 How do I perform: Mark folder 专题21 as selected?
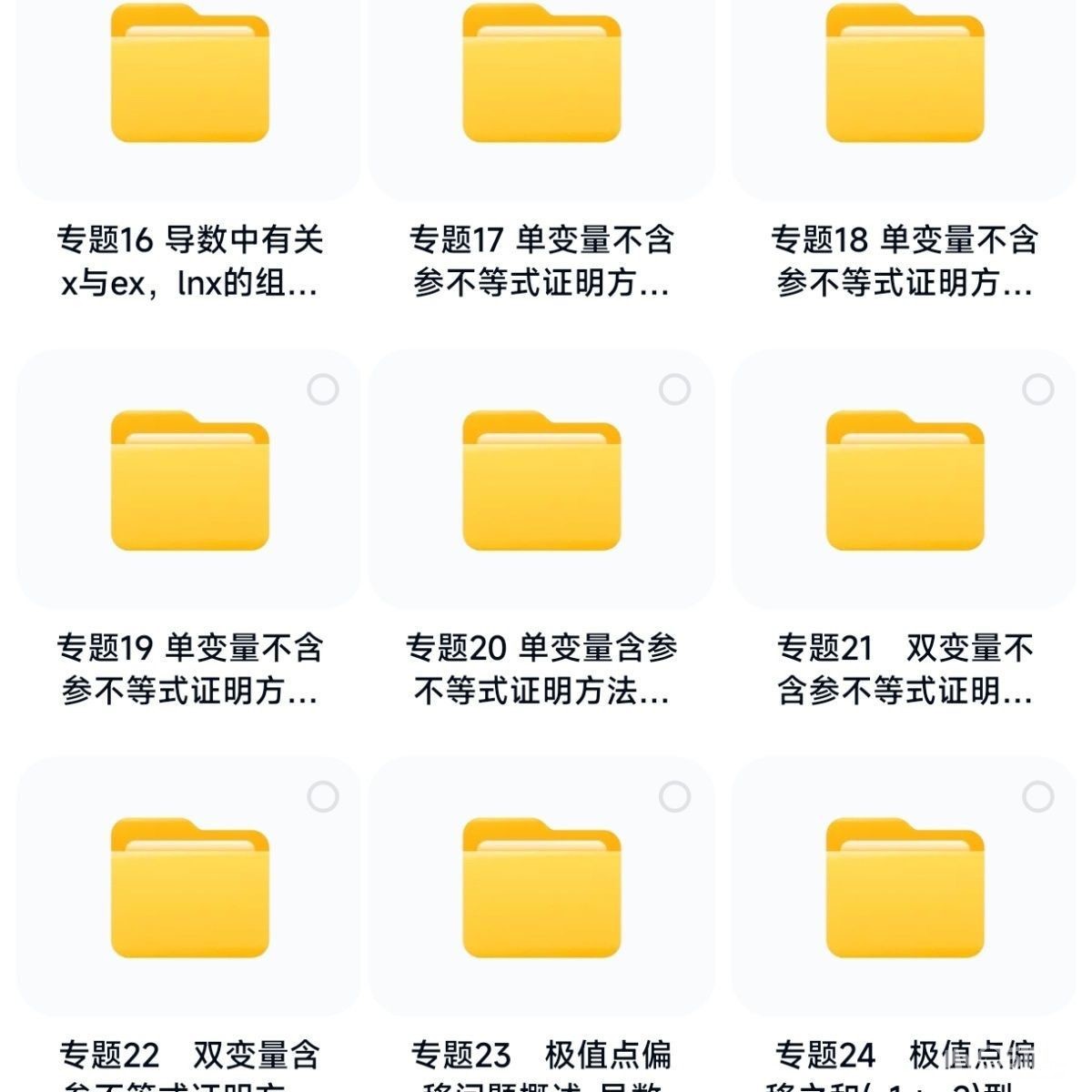(x=1037, y=389)
